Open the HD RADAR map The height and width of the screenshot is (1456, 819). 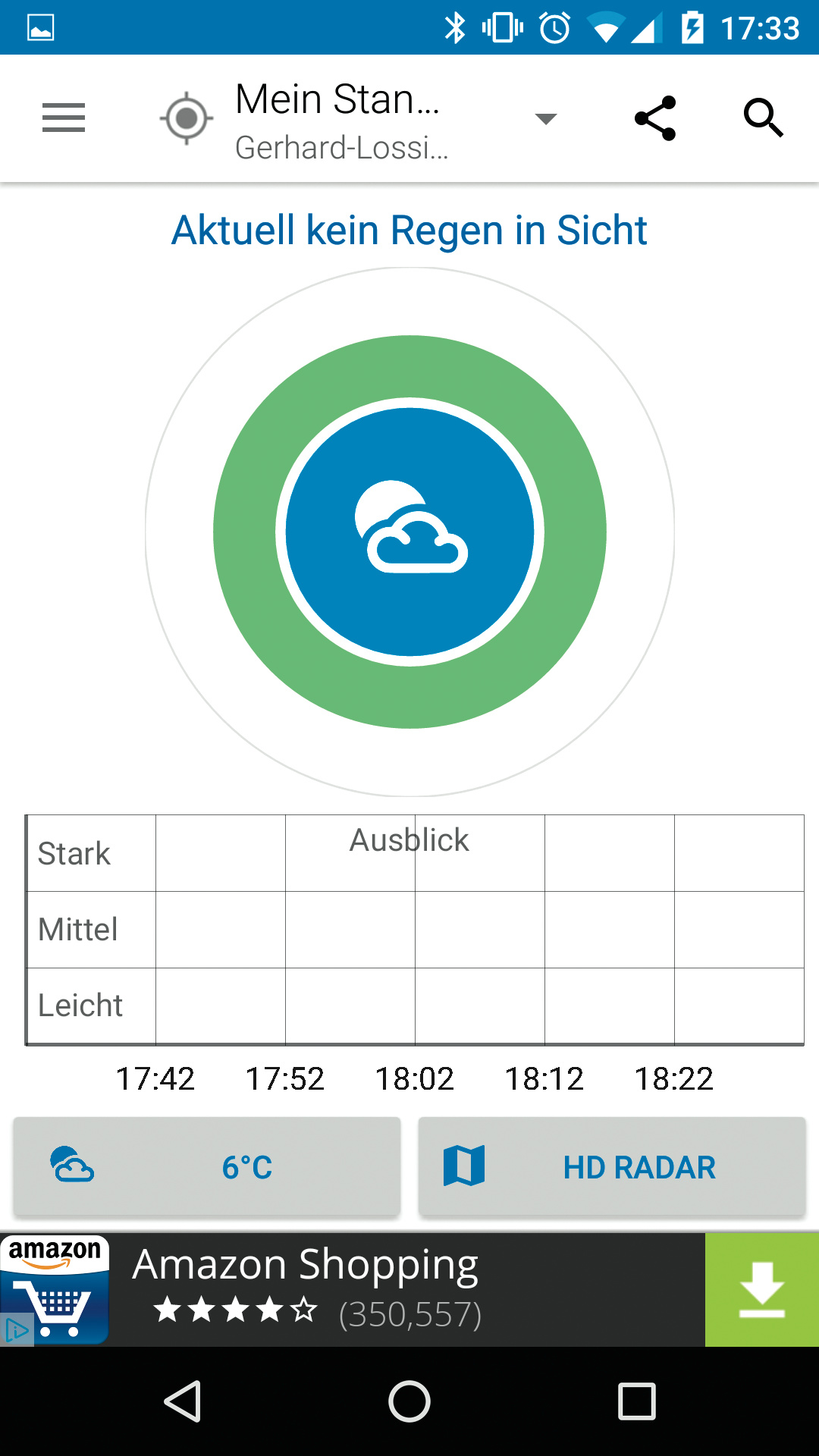(611, 1167)
